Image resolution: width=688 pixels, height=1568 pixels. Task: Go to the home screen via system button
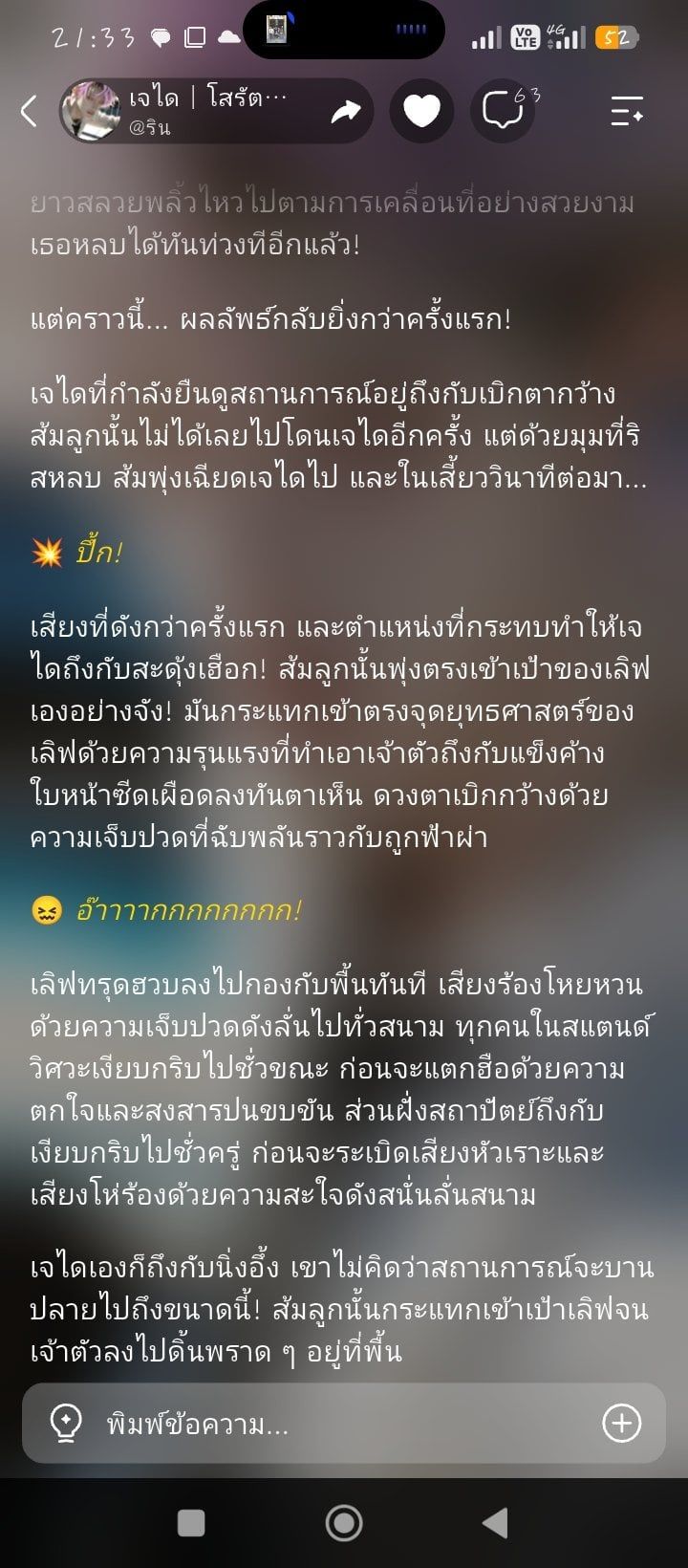click(x=344, y=1522)
